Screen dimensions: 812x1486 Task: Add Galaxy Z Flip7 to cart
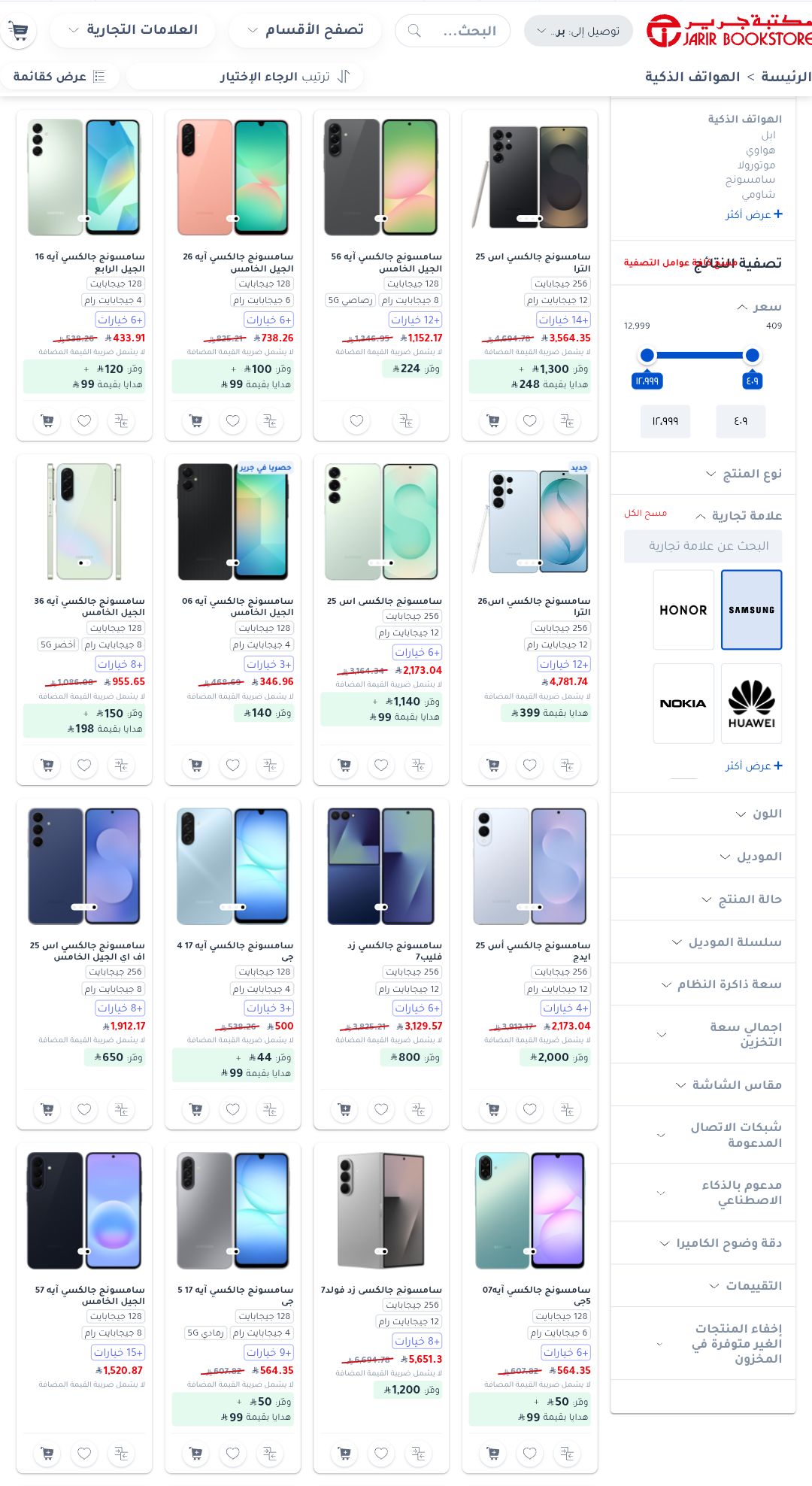click(x=345, y=1109)
